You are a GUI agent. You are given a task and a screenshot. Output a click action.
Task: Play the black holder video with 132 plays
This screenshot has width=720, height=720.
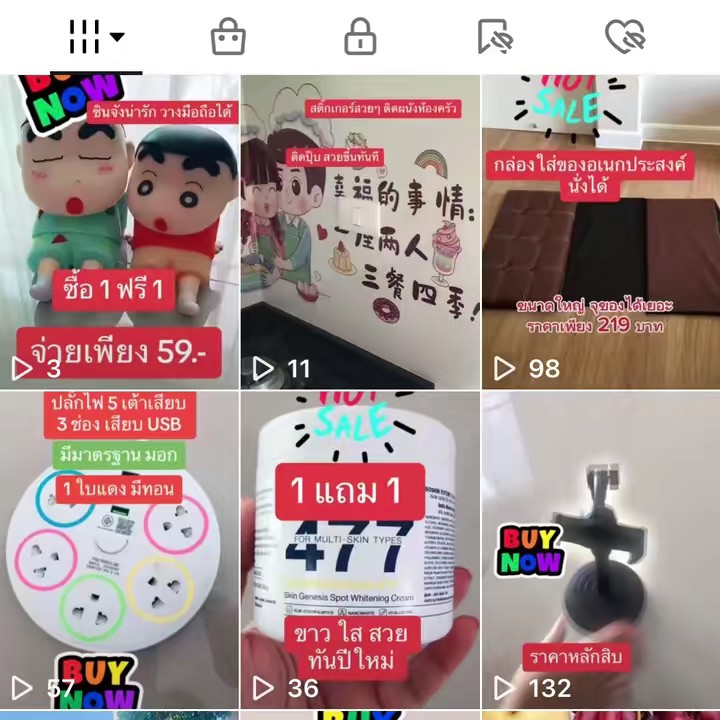(601, 550)
